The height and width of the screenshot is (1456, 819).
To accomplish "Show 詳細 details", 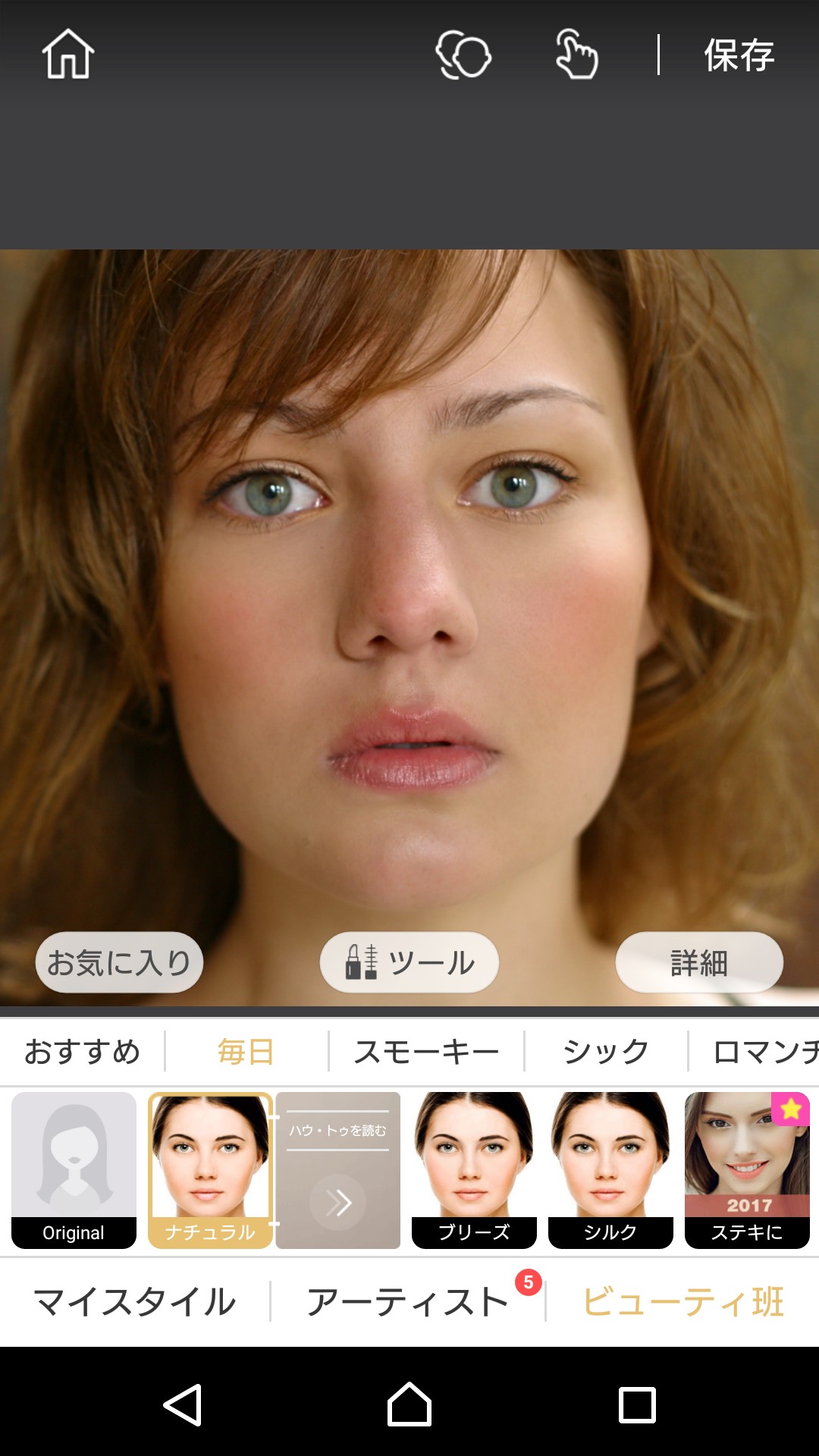I will (x=698, y=962).
